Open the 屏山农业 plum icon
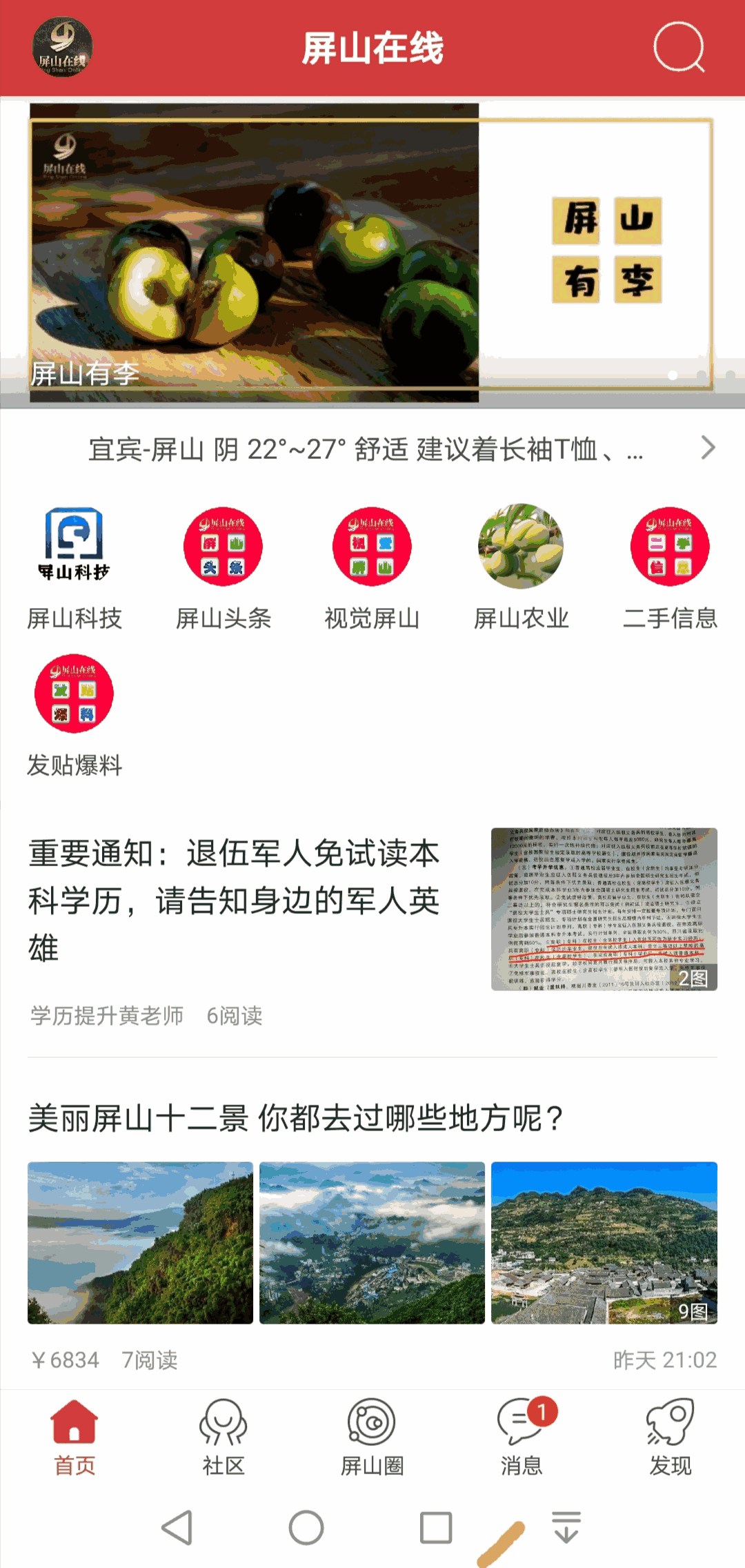 tap(521, 547)
